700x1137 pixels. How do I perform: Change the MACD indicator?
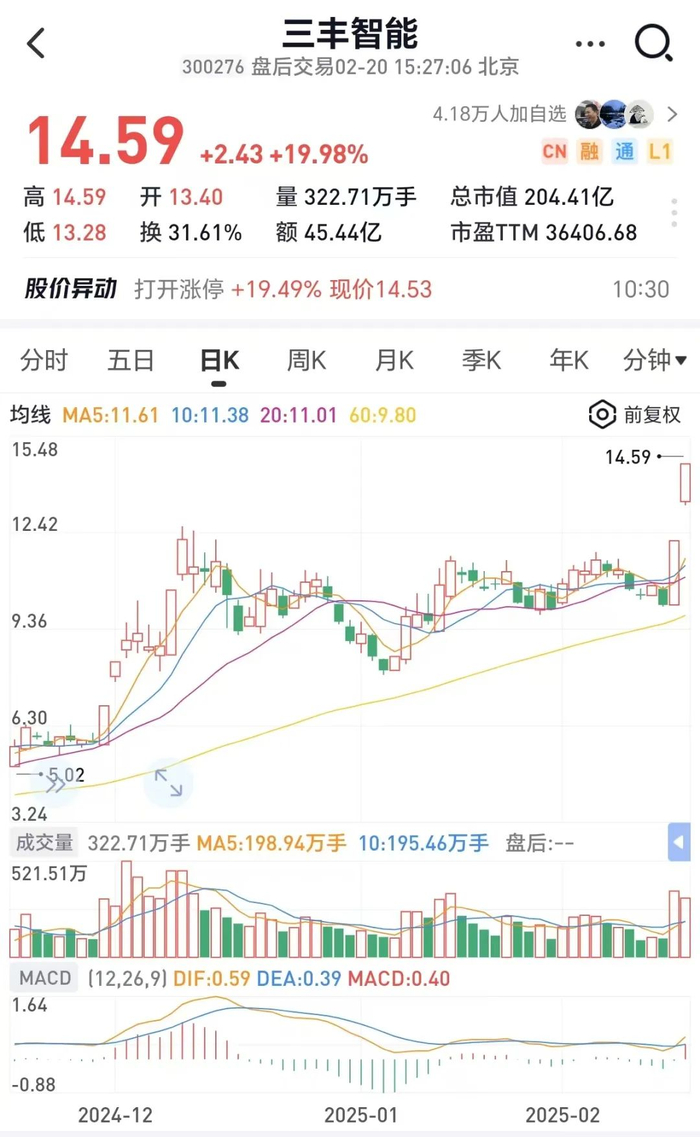tap(43, 978)
